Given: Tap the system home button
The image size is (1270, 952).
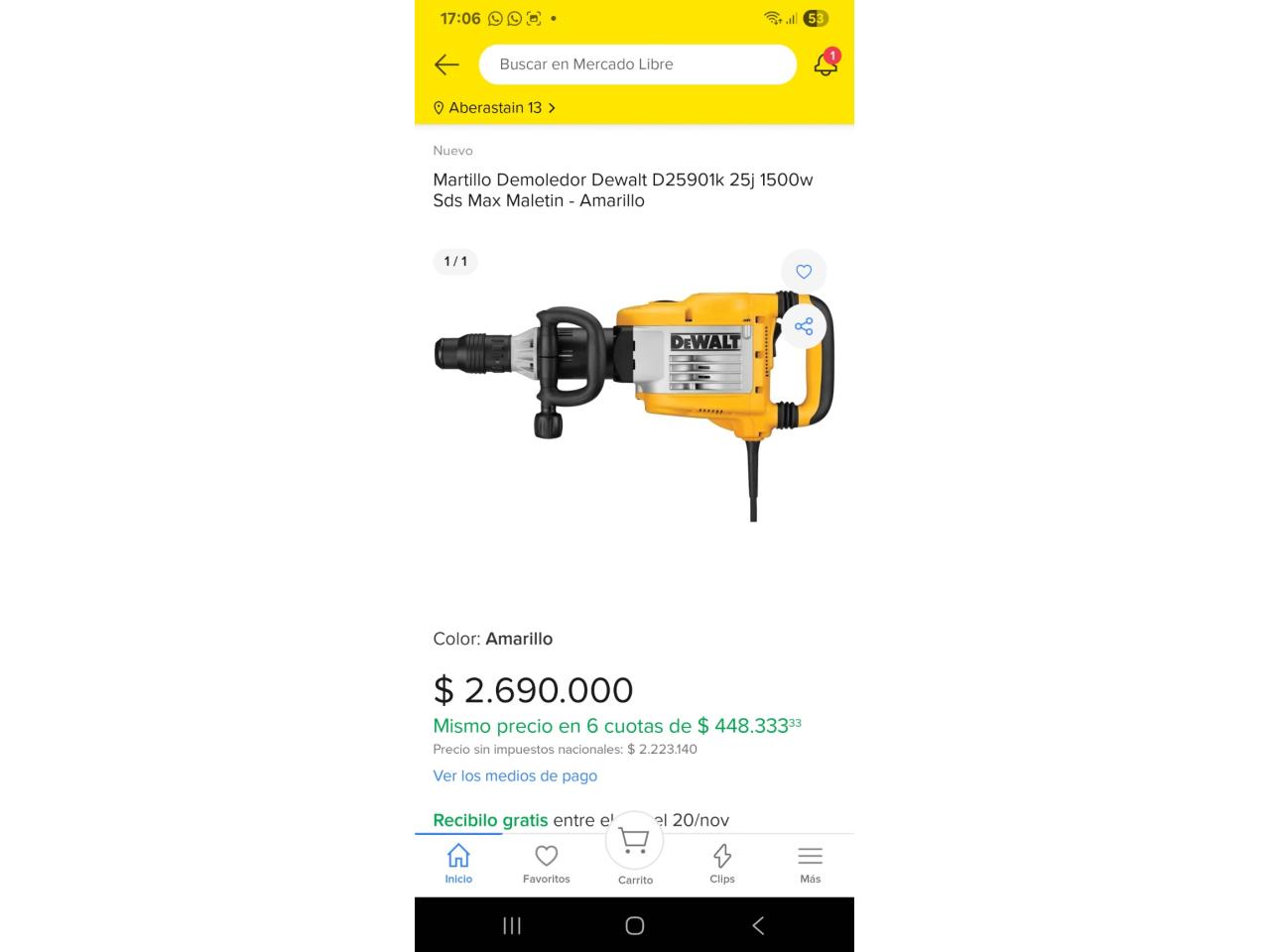Looking at the screenshot, I should [x=635, y=925].
